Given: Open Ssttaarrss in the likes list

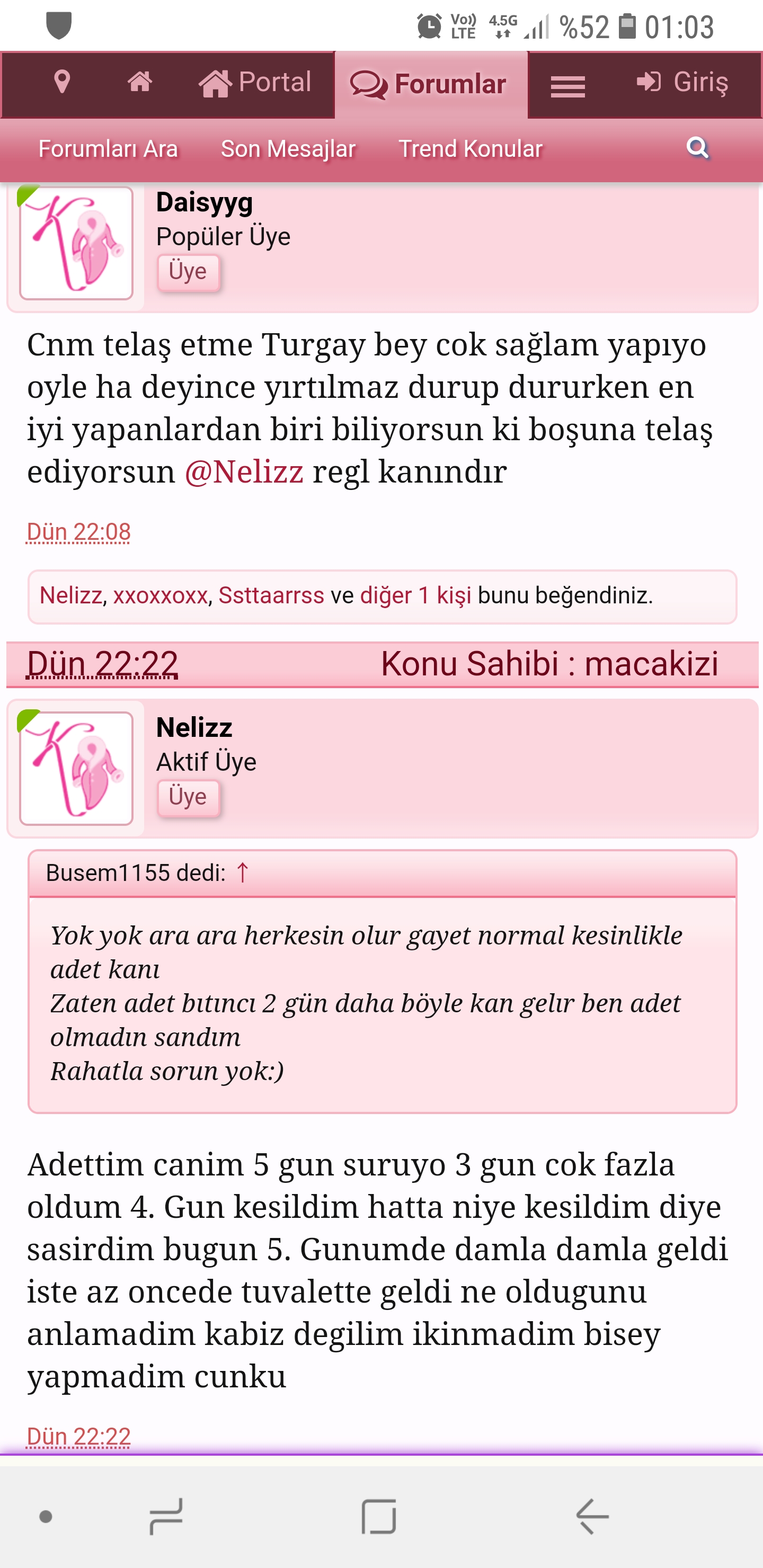Looking at the screenshot, I should coord(271,595).
